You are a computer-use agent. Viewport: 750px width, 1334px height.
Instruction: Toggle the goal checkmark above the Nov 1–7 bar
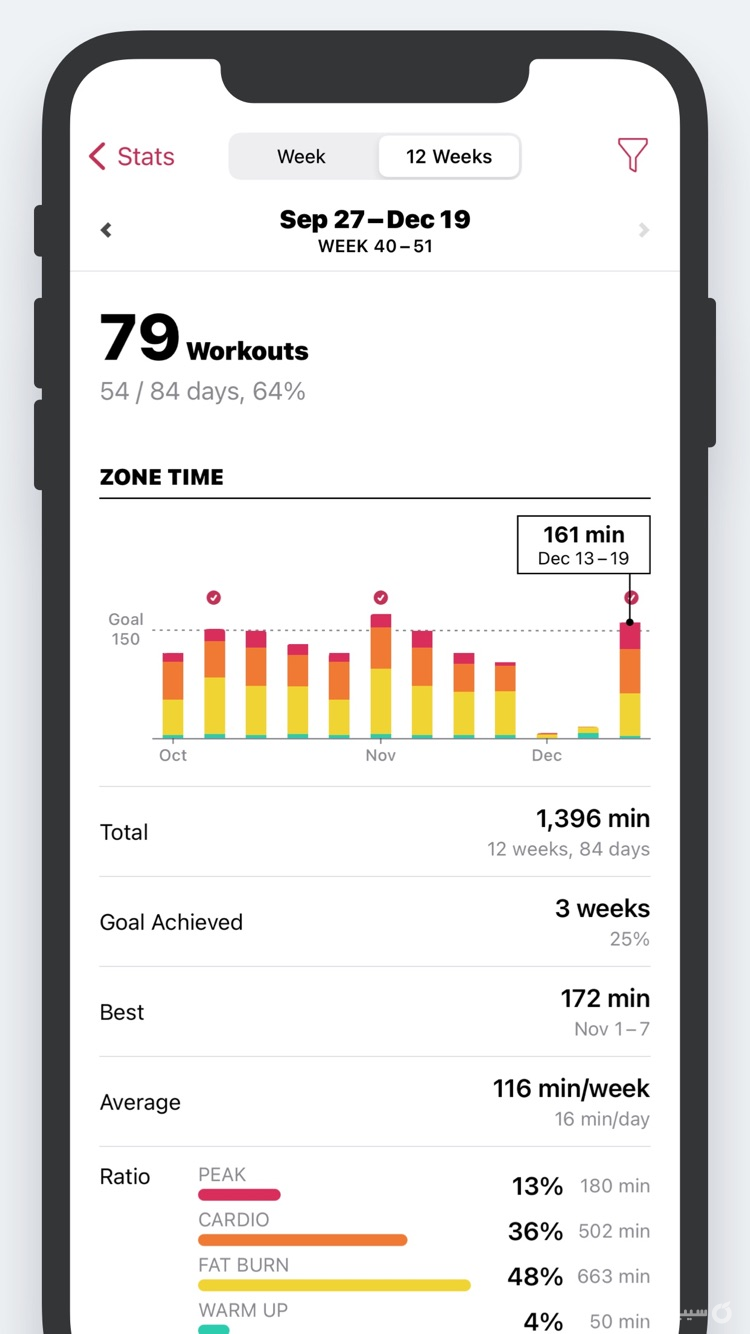[381, 597]
